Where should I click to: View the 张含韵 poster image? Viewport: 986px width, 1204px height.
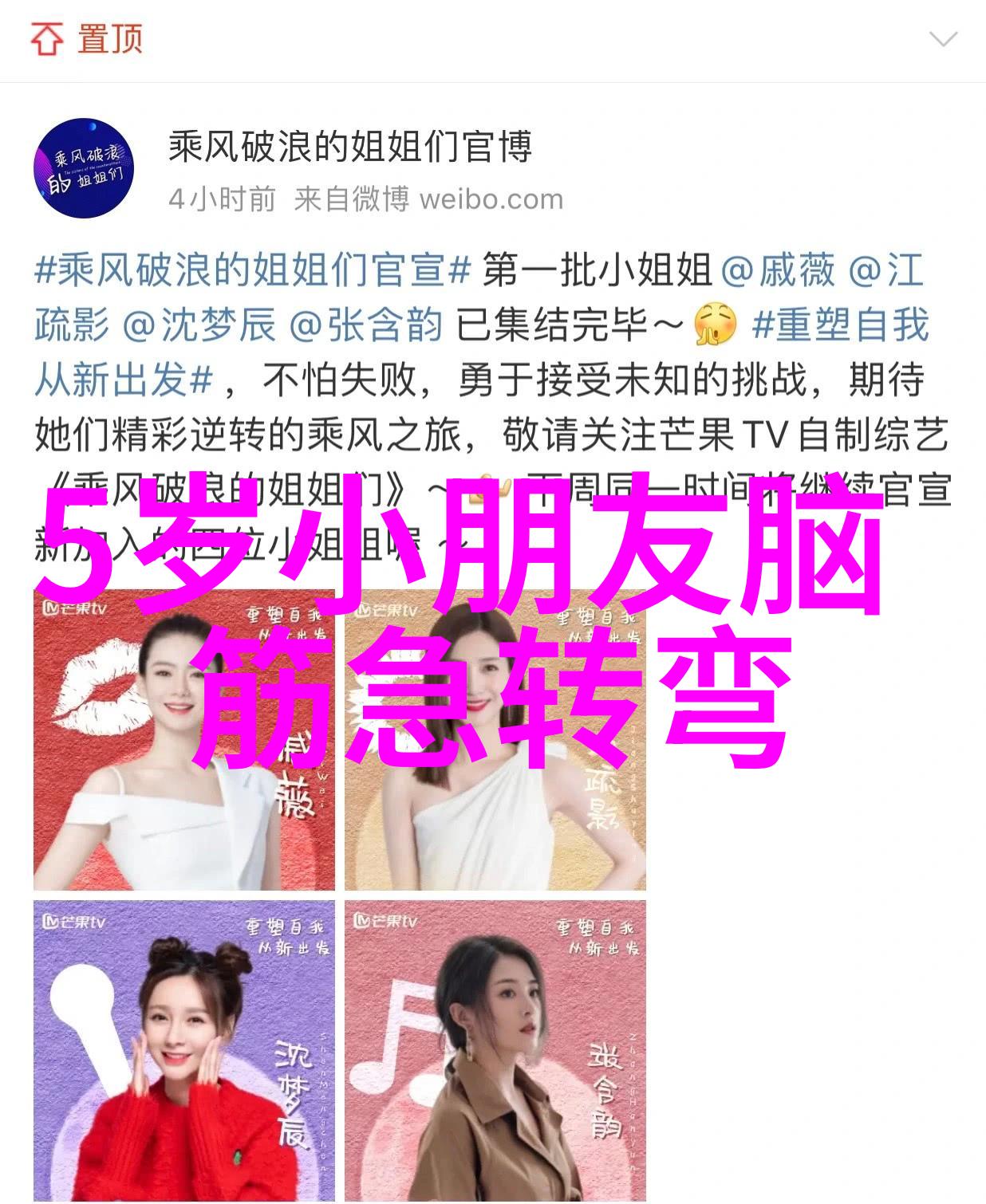(495, 1050)
